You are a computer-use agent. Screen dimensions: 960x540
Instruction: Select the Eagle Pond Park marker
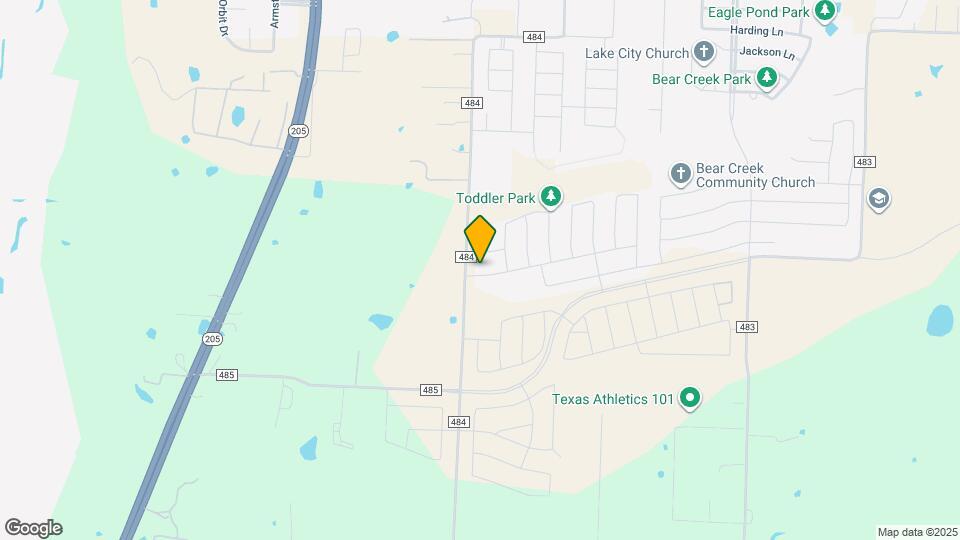point(824,12)
